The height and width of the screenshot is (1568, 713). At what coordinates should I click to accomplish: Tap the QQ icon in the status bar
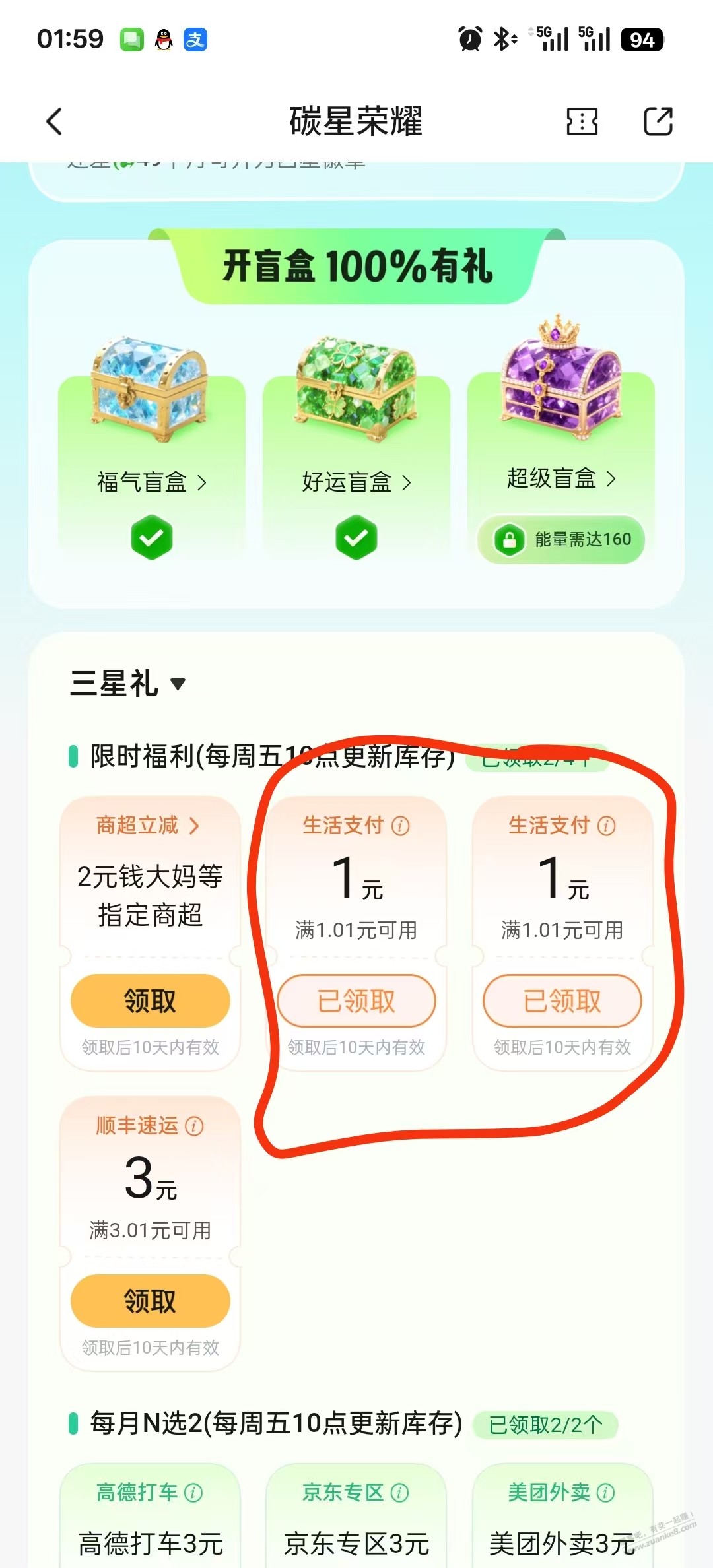click(x=162, y=38)
